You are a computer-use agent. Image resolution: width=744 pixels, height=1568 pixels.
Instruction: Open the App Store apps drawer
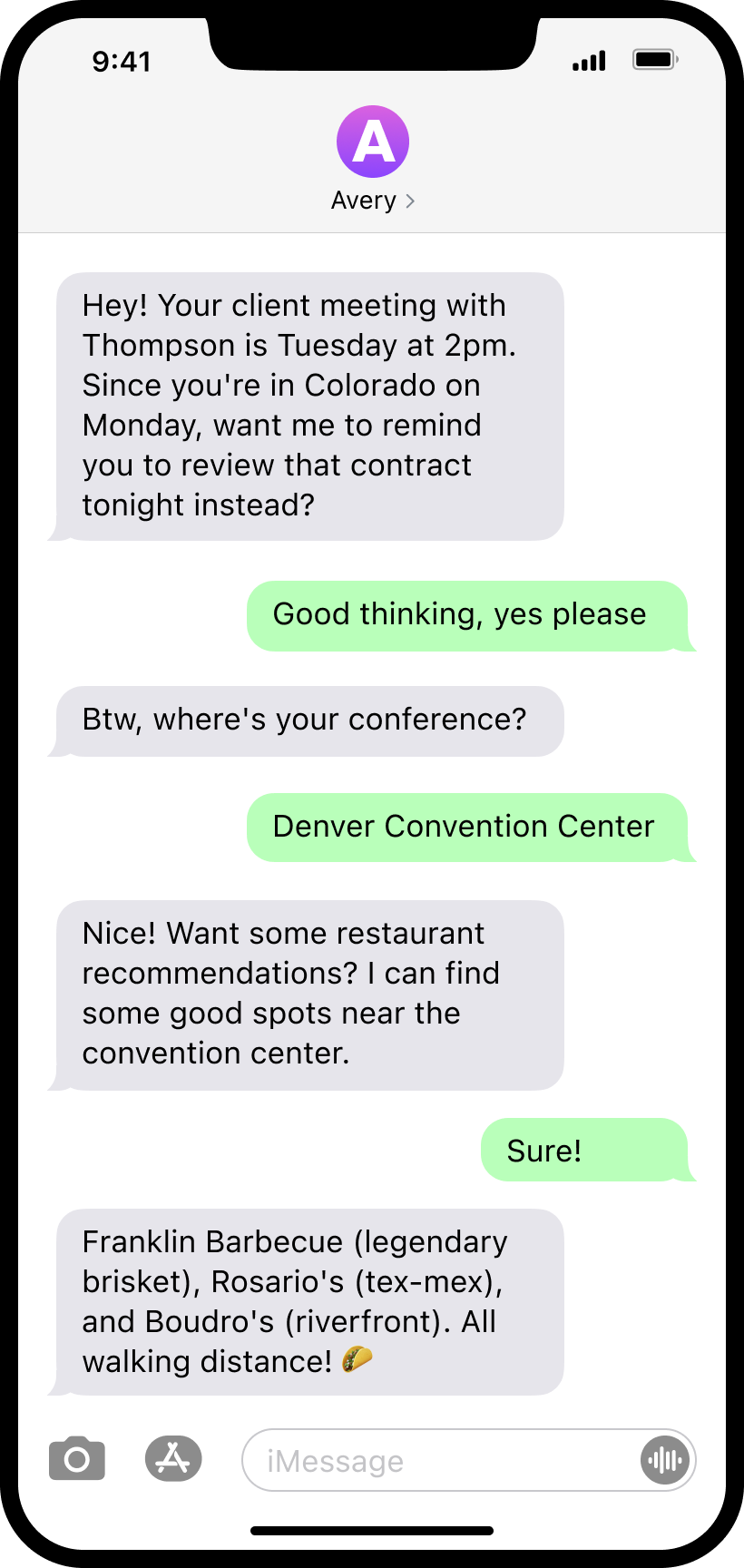pos(173,1459)
